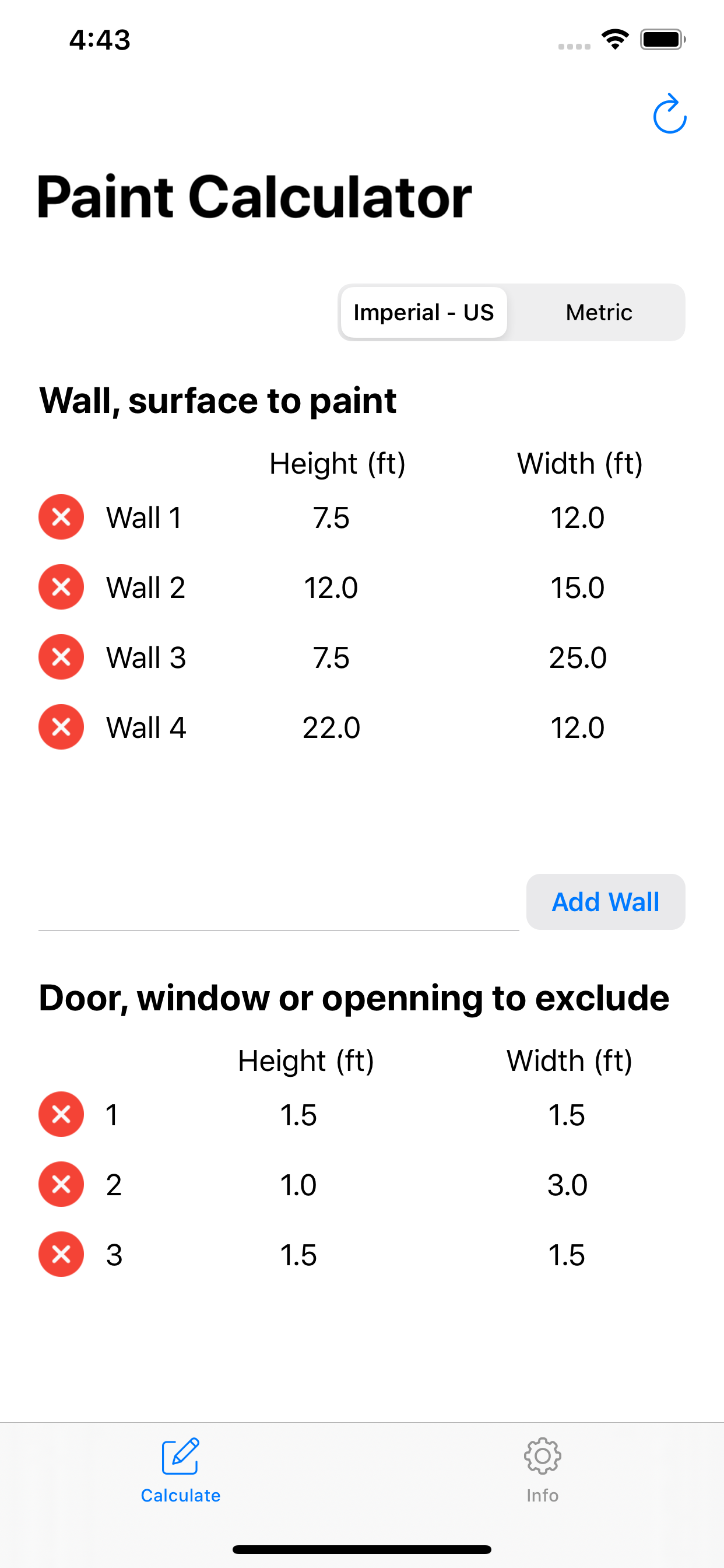
Task: Keep Imperial - US units selected
Action: coord(423,312)
